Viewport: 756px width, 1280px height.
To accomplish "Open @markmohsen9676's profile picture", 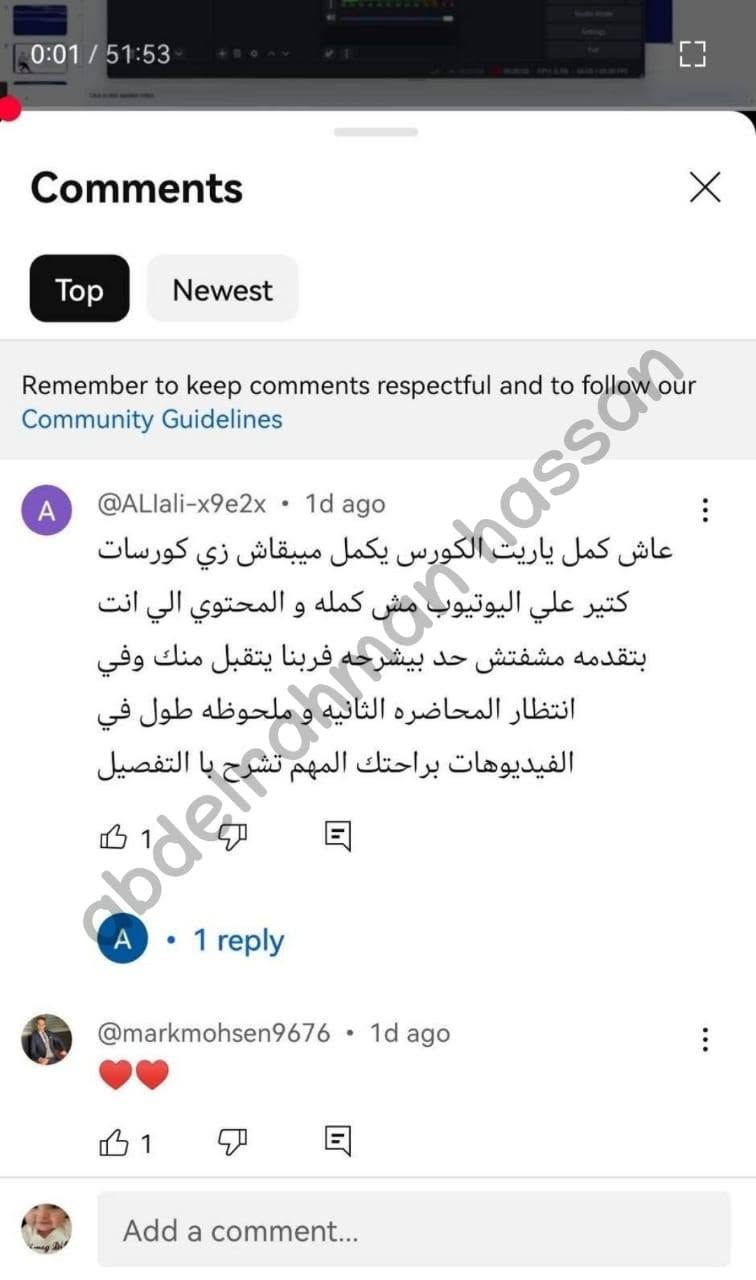I will coord(47,1040).
